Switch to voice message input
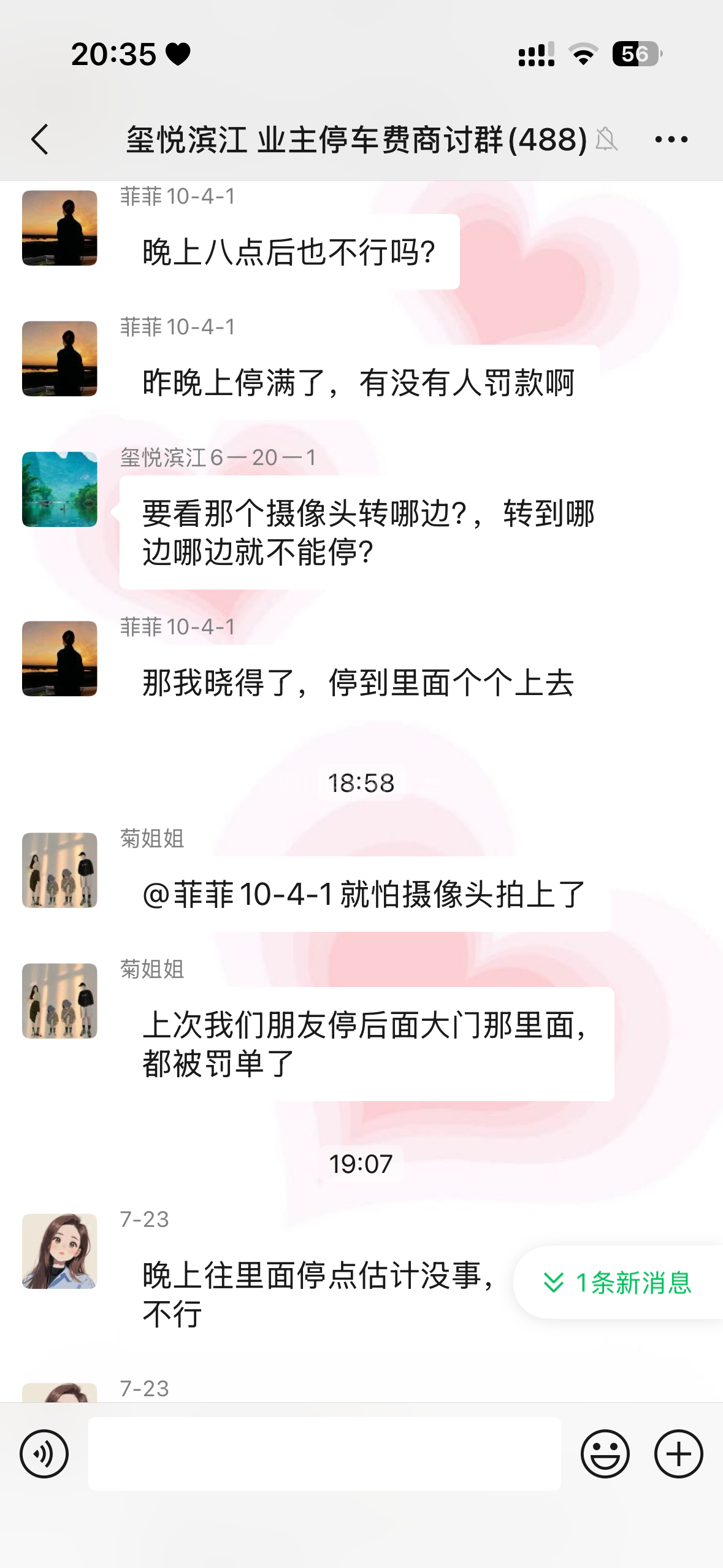 point(44,1453)
